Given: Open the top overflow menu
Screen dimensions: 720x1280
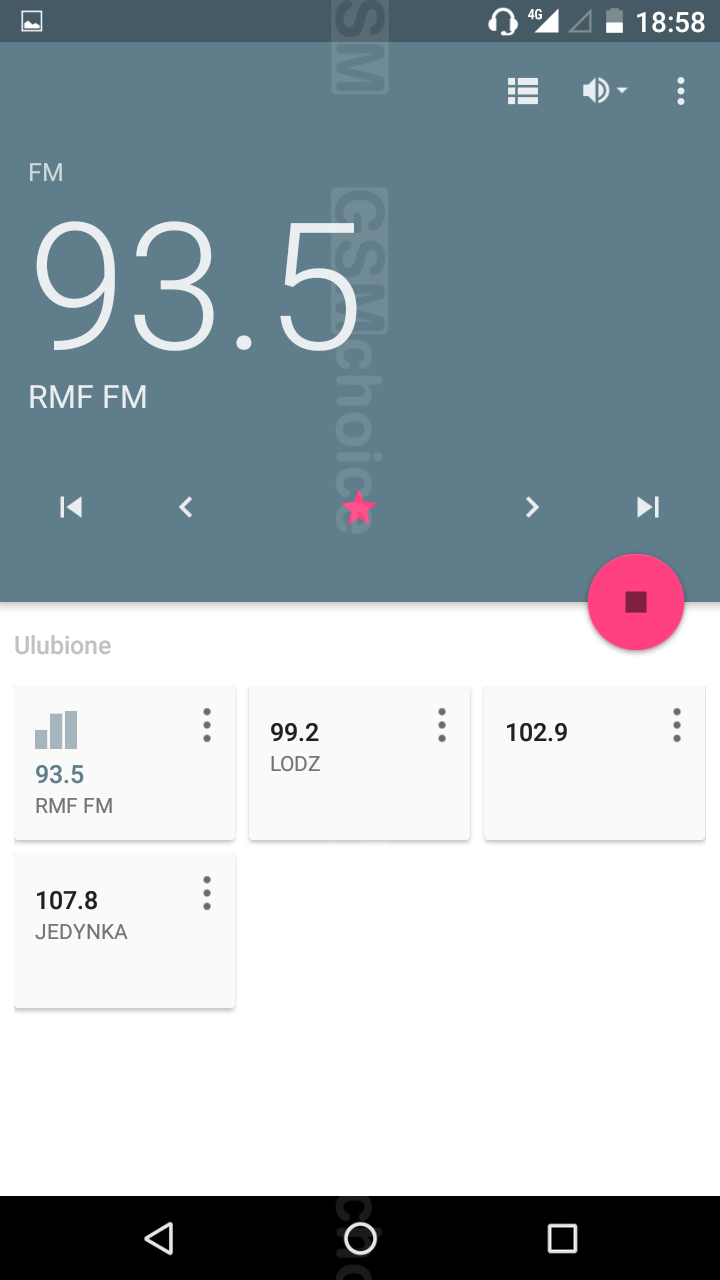Looking at the screenshot, I should tap(681, 92).
